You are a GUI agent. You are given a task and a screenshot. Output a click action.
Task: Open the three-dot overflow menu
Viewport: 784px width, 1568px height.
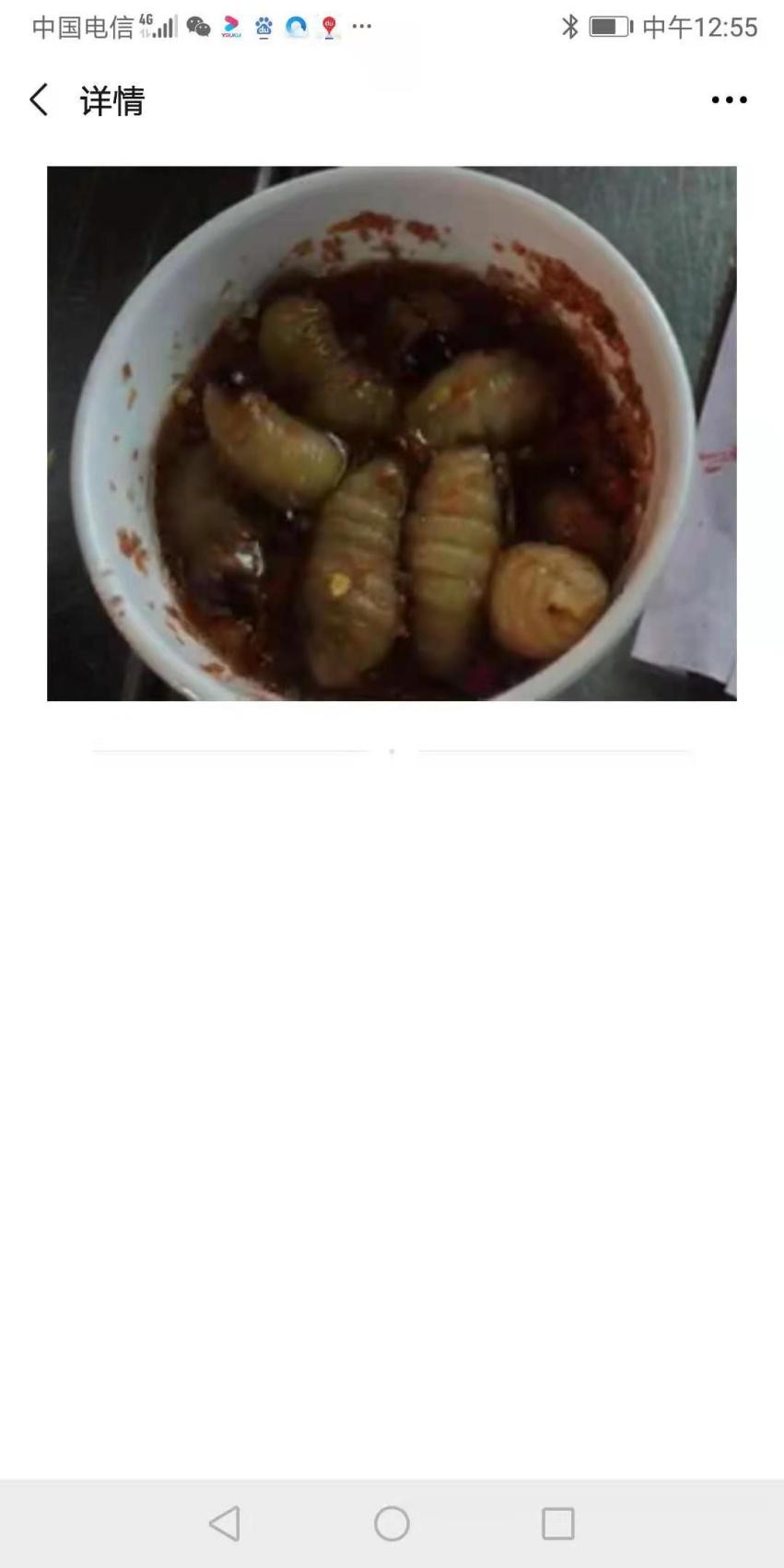[727, 99]
